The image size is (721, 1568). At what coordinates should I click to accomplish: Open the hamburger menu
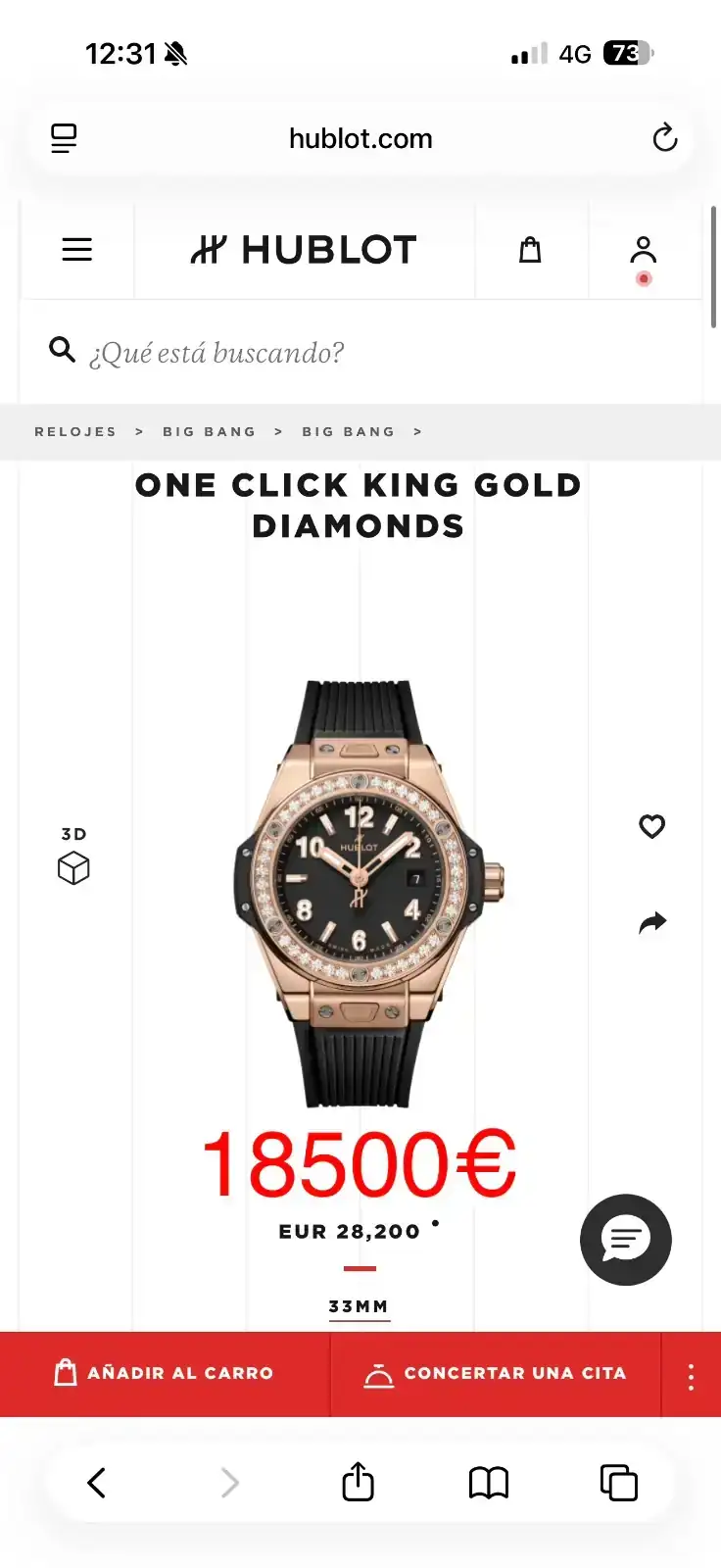click(x=77, y=250)
